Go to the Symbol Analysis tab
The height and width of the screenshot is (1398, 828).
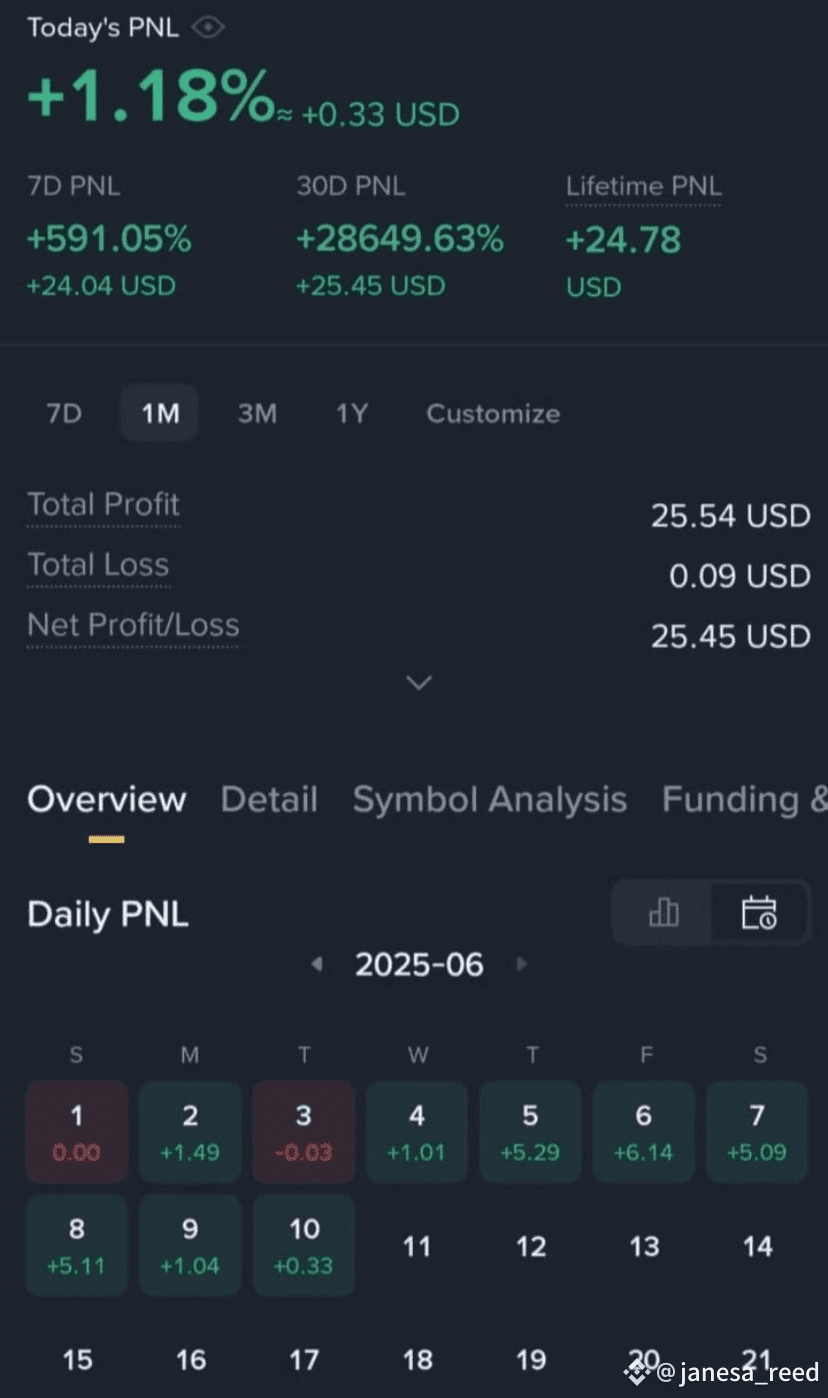[x=489, y=800]
